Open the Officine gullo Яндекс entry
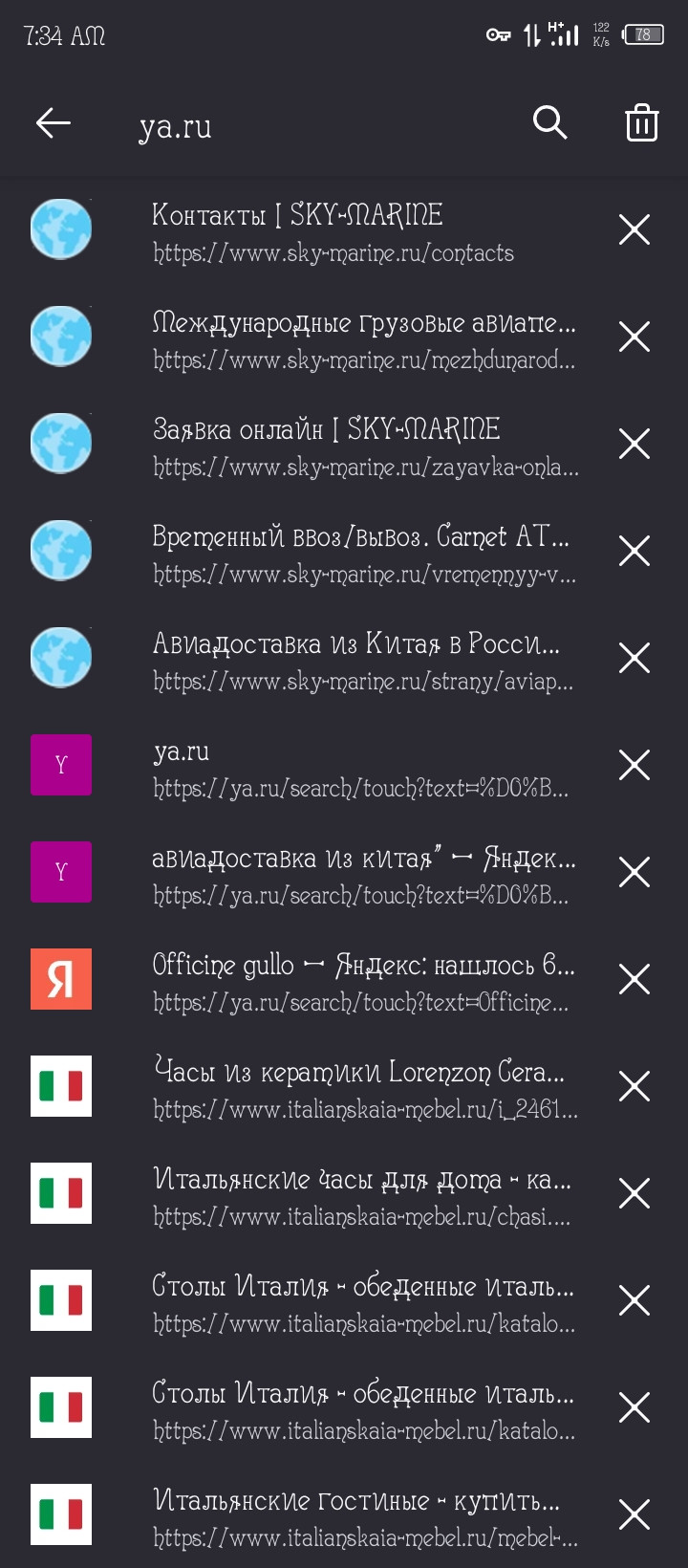Screen dimensions: 688x1568 pos(363,980)
